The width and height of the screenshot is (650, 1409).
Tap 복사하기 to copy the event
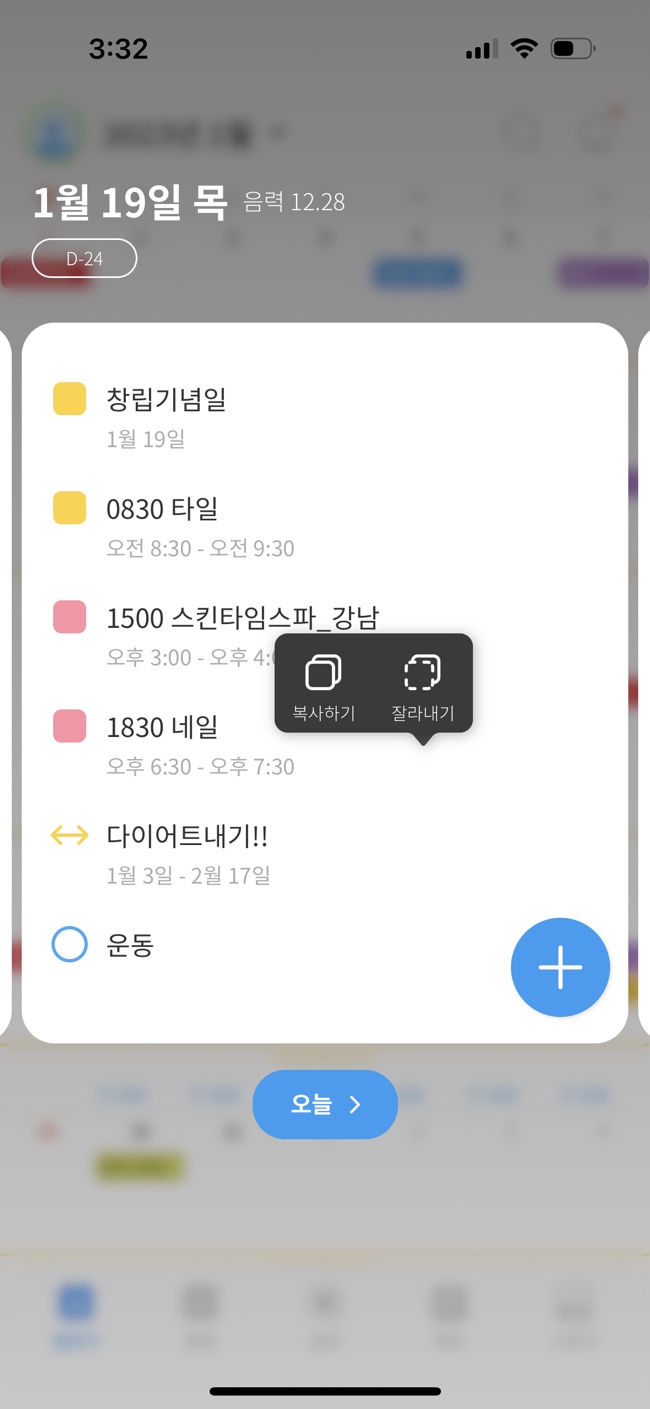click(x=323, y=686)
